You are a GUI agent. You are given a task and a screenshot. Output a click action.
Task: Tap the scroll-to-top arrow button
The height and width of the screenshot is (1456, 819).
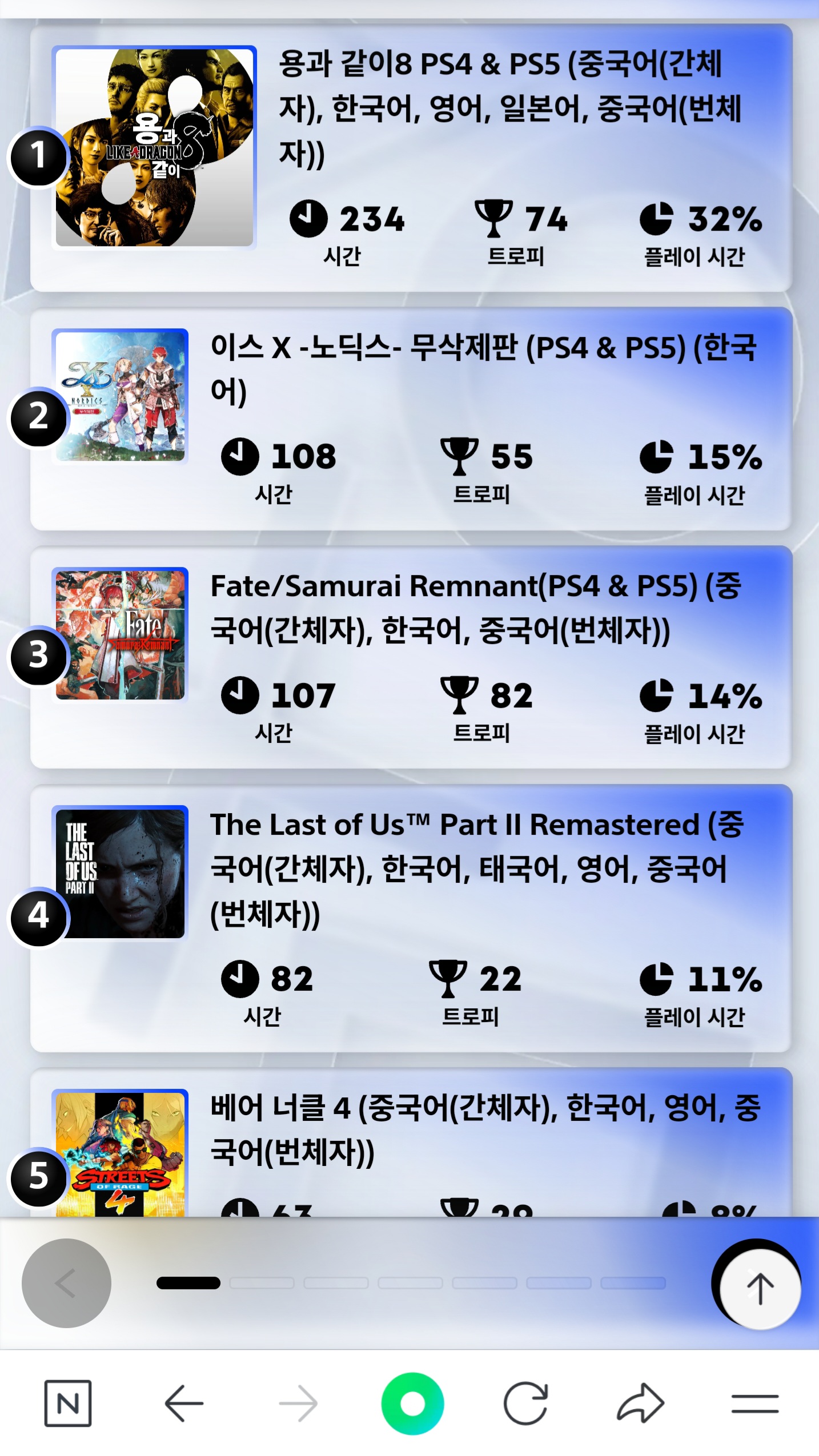click(760, 1289)
